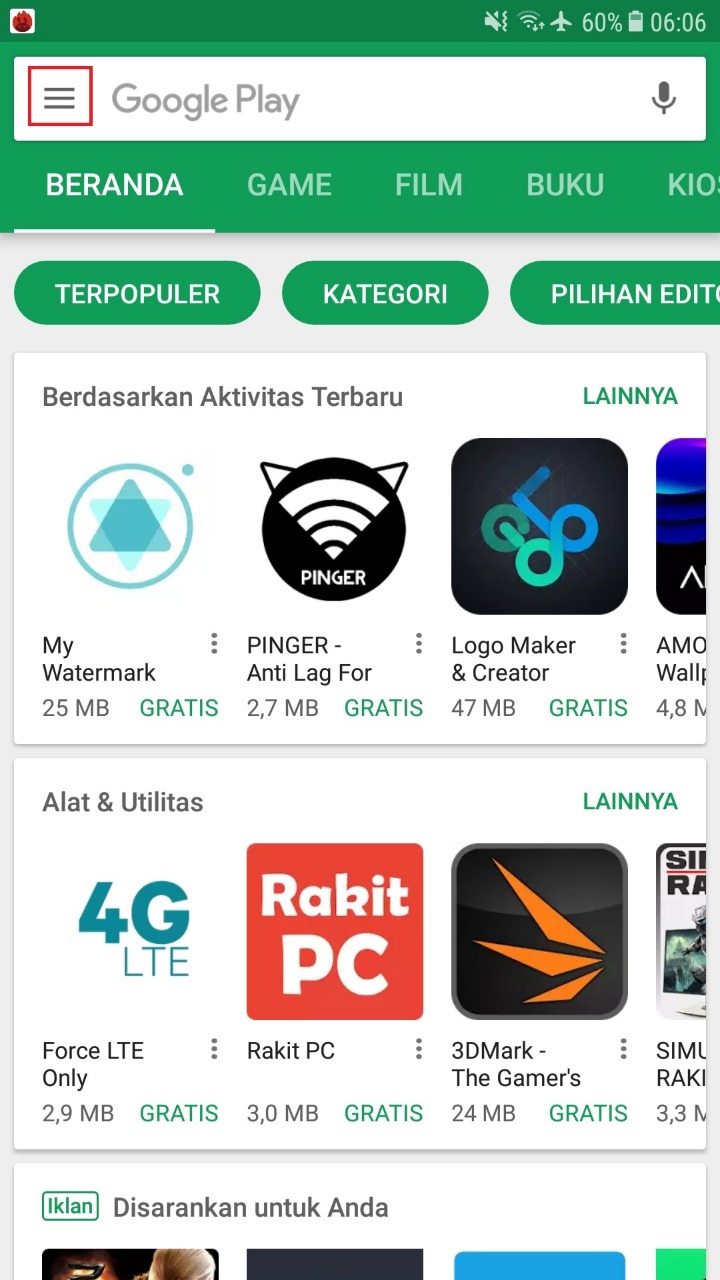Open the navigation drawer menu

(59, 98)
